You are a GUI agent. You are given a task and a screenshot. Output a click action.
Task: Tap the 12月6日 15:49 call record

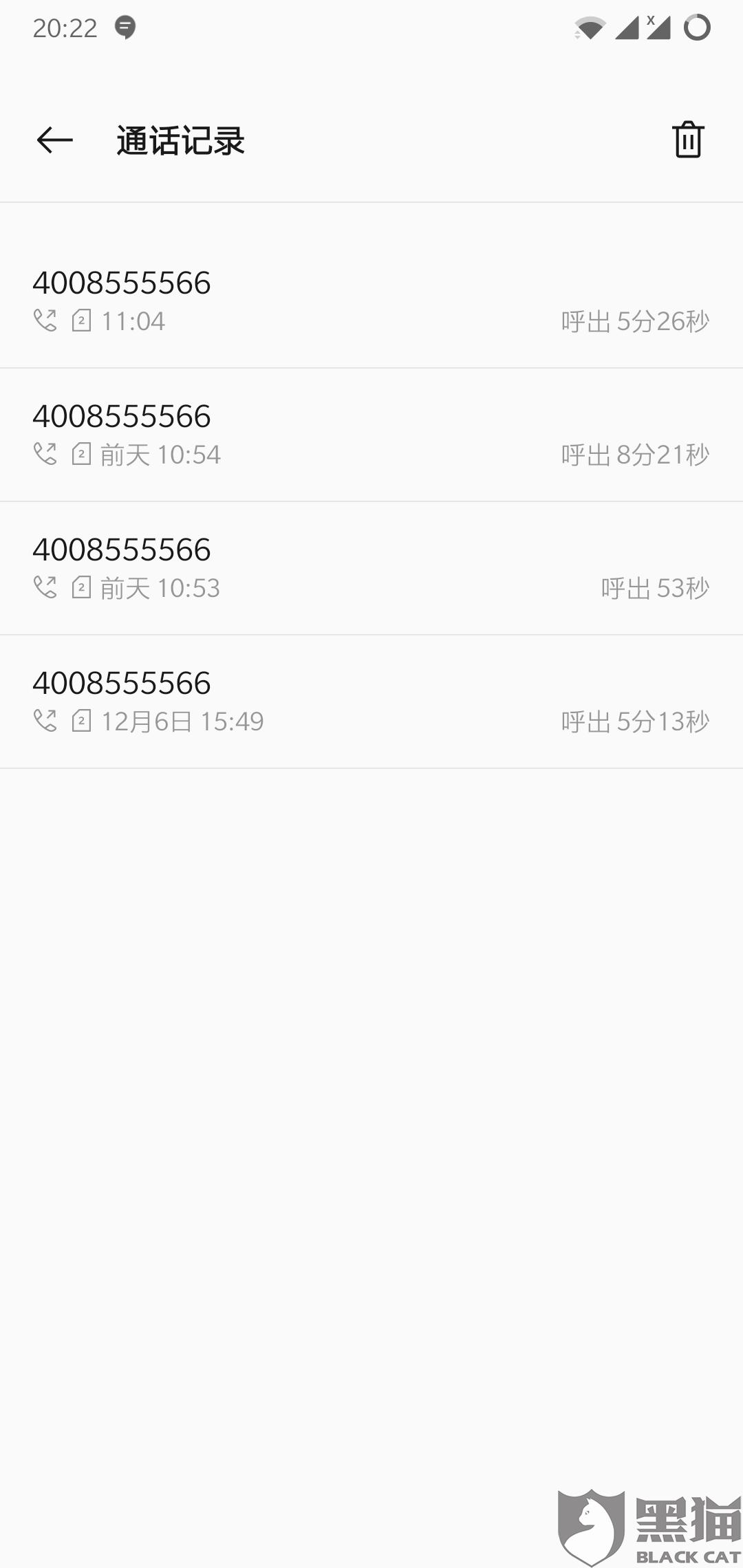click(x=371, y=701)
